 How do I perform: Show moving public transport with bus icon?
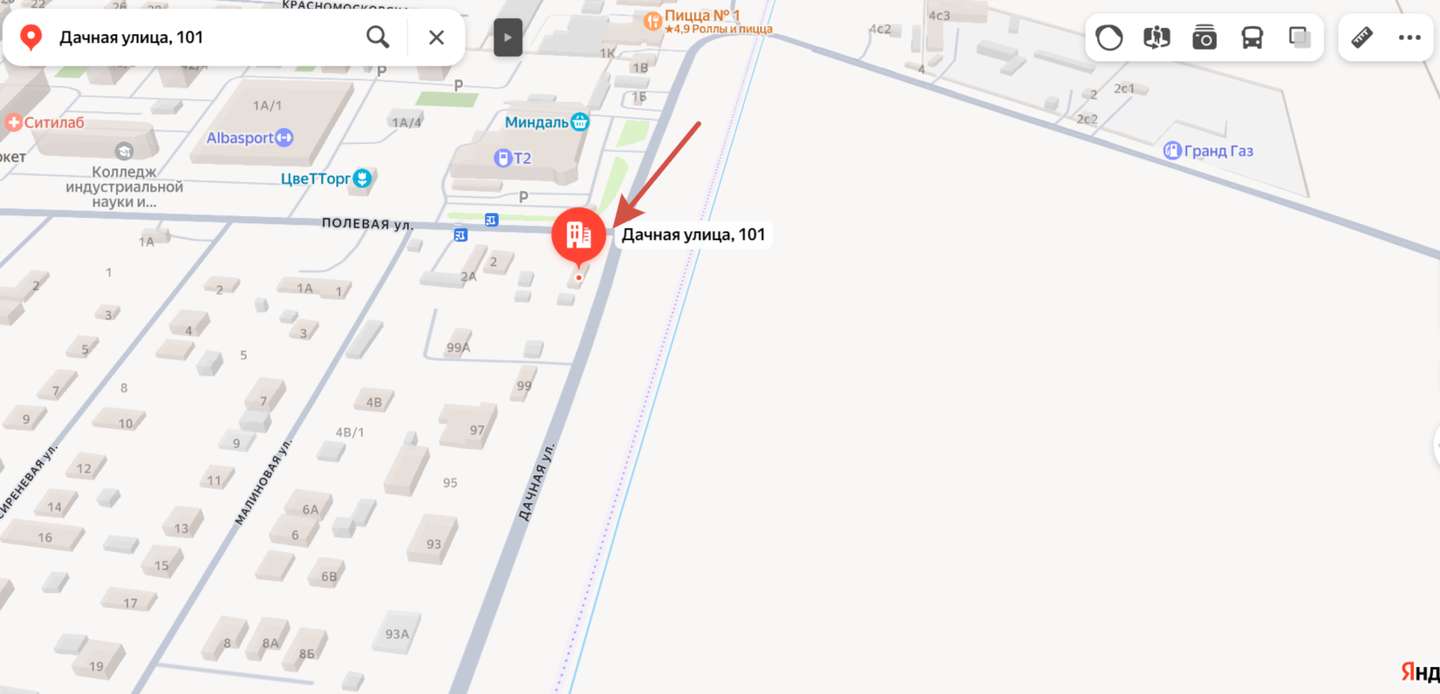(1252, 38)
